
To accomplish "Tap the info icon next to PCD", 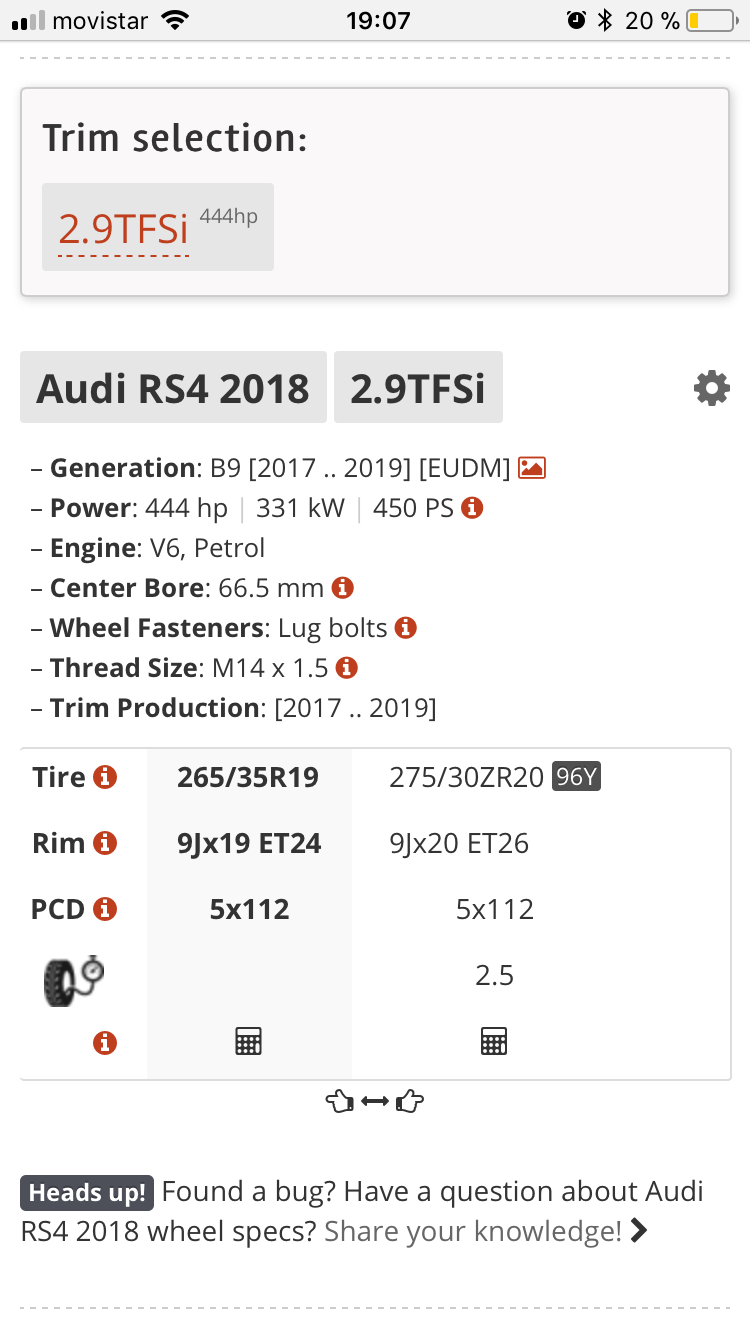I will (105, 909).
